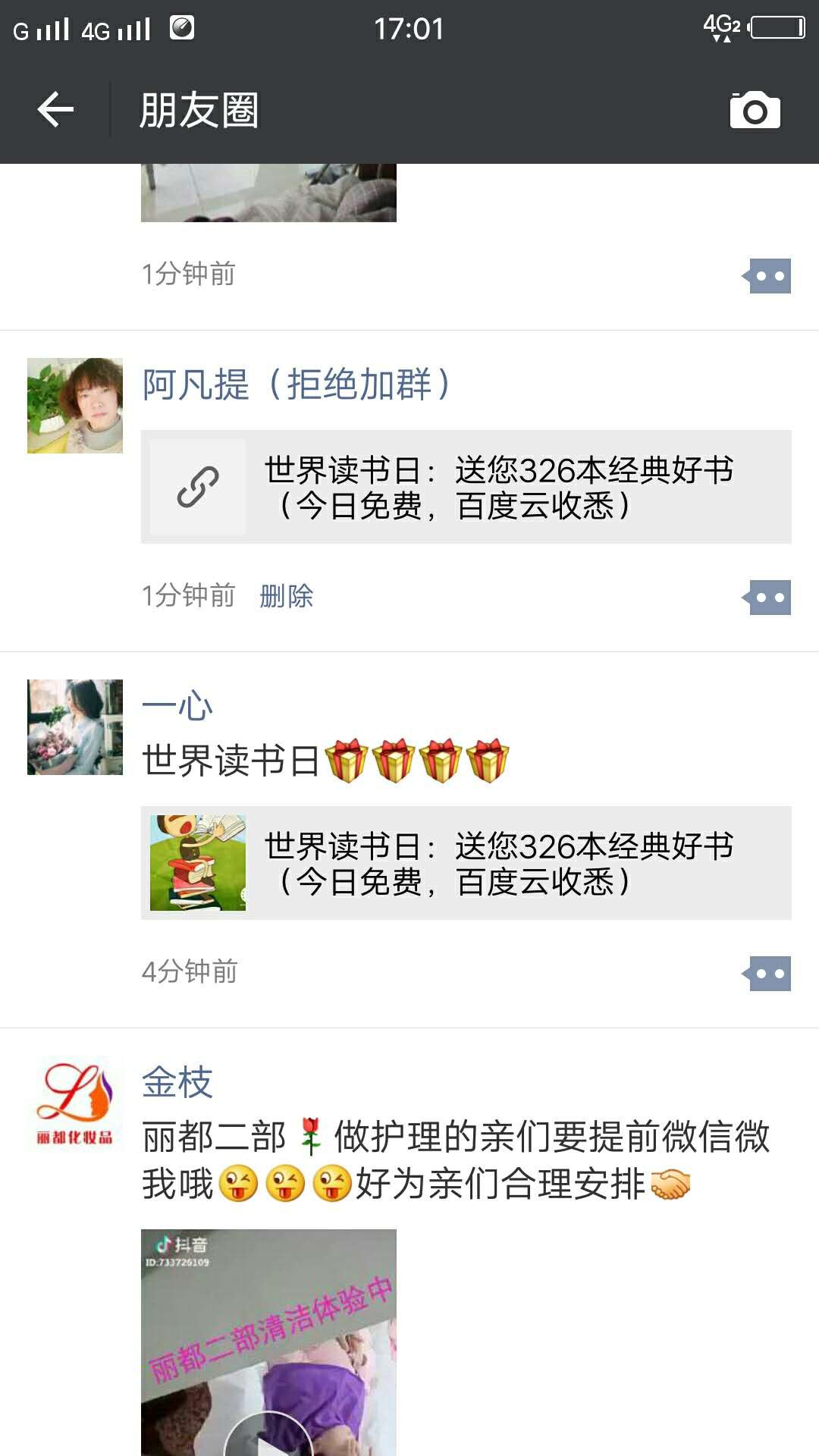The width and height of the screenshot is (819, 1456).
Task: Open the shared link in 阿凡提's post
Action: point(466,487)
